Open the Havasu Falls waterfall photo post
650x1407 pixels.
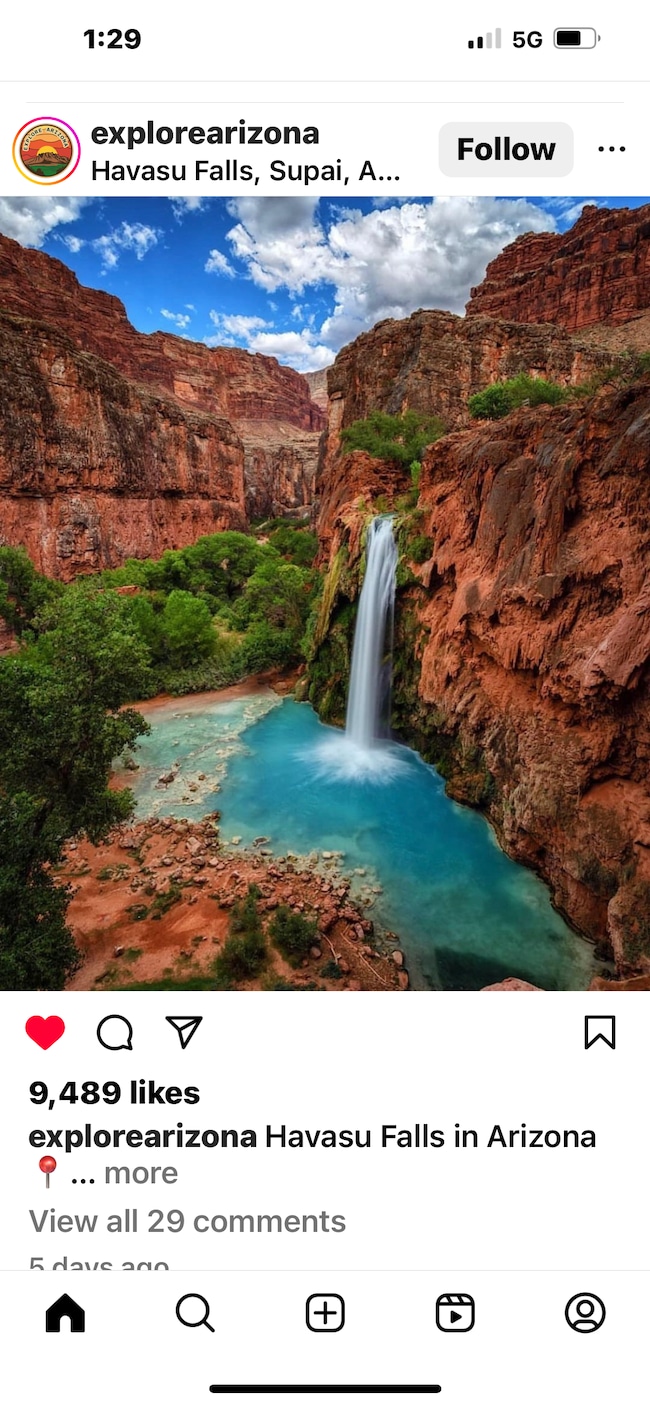tap(325, 593)
